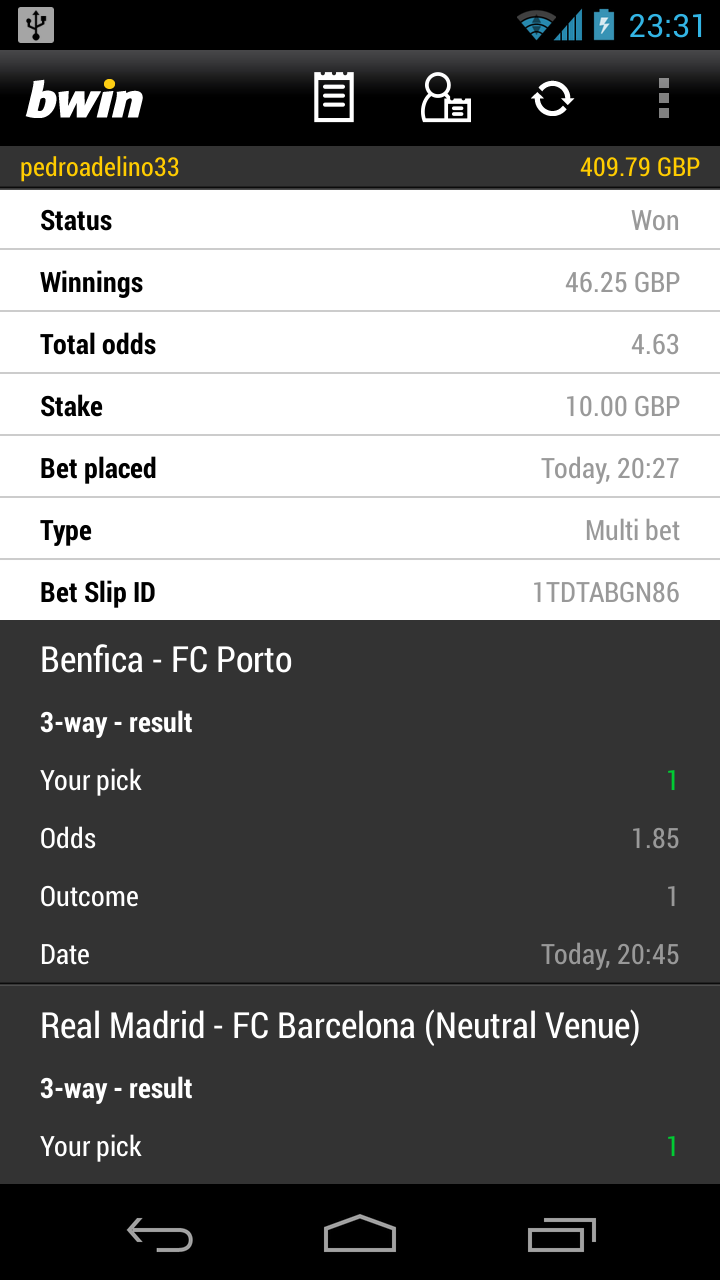Screen dimensions: 720x1280
Task: Go back using the system back button
Action: [x=160, y=1235]
